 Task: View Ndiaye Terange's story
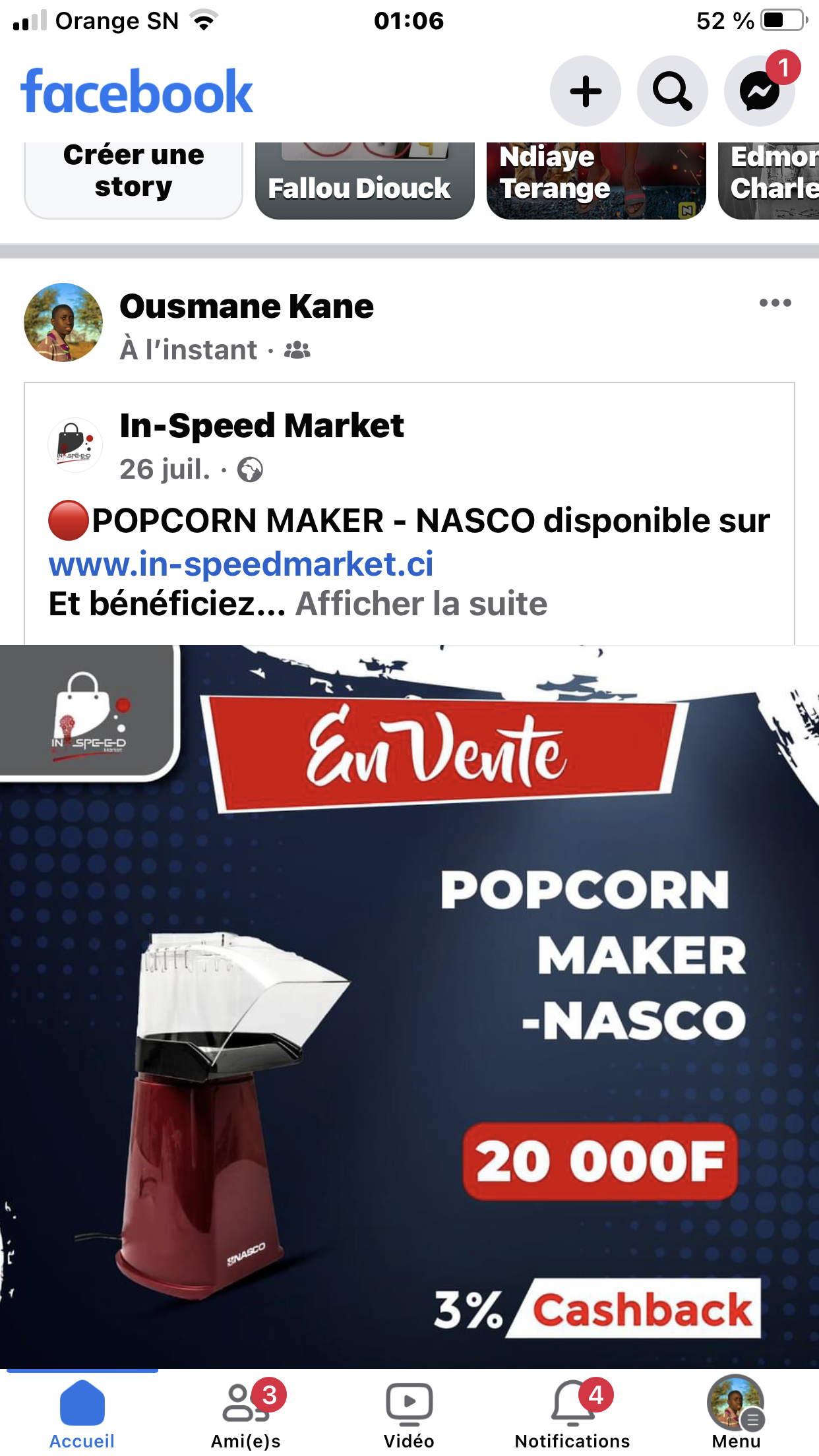pyautogui.click(x=595, y=179)
